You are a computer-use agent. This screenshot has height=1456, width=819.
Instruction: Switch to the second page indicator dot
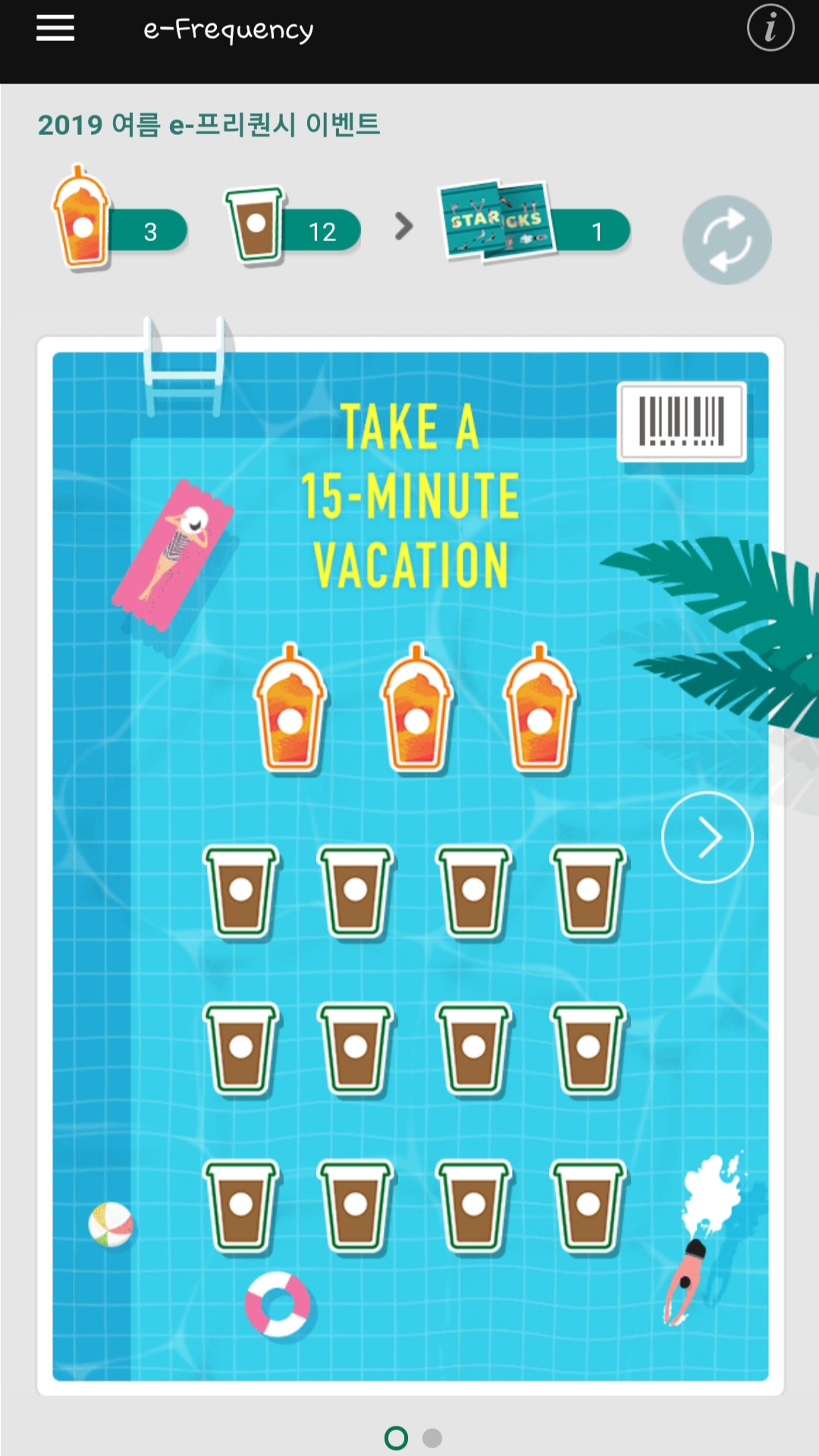pyautogui.click(x=432, y=1438)
